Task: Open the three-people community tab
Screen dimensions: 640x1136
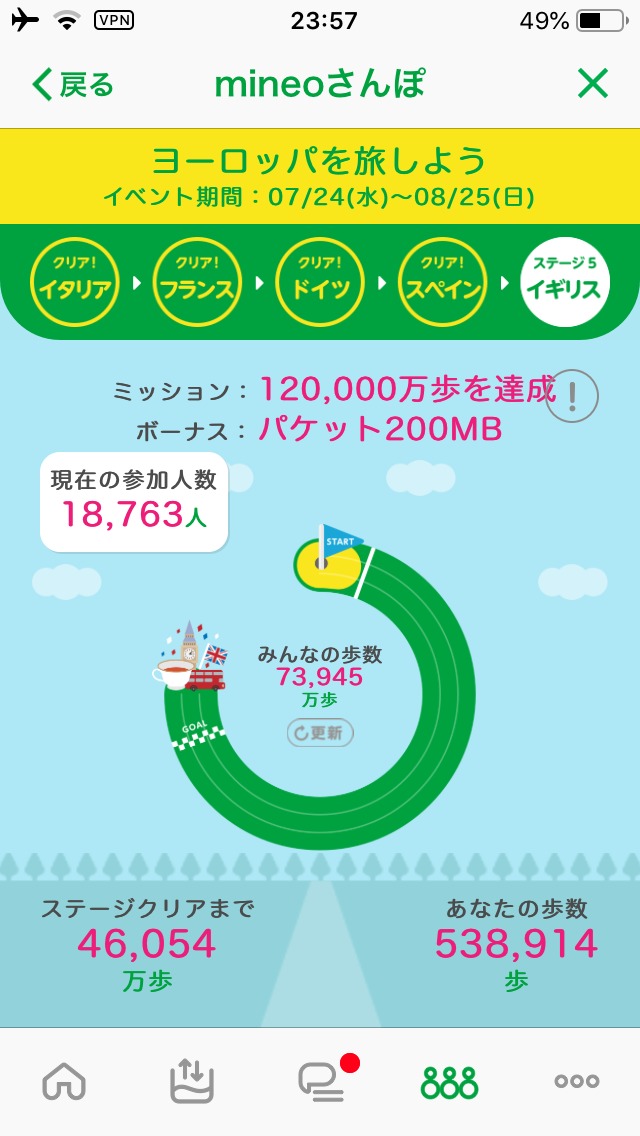Action: (449, 1081)
